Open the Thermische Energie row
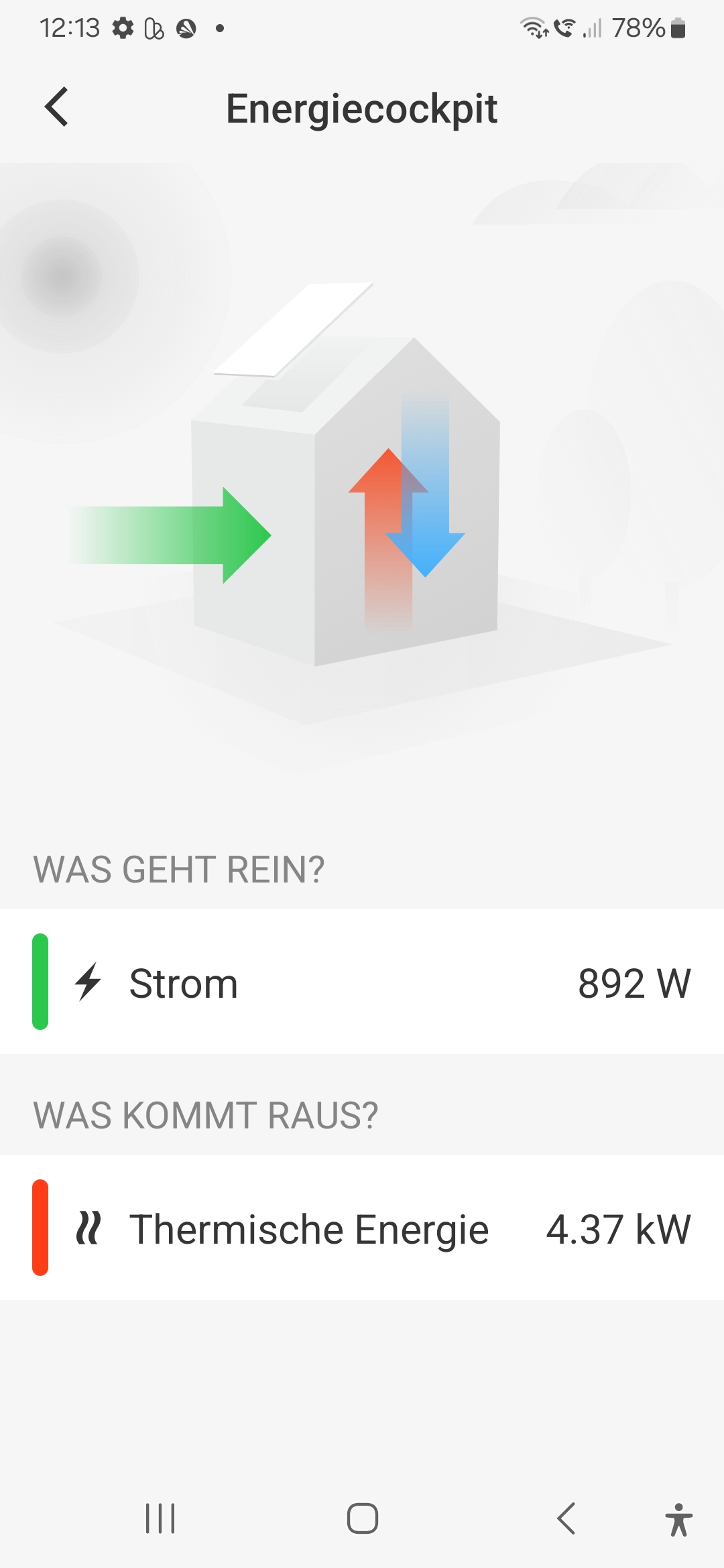Screen dimensions: 724x1568 [x=362, y=1228]
